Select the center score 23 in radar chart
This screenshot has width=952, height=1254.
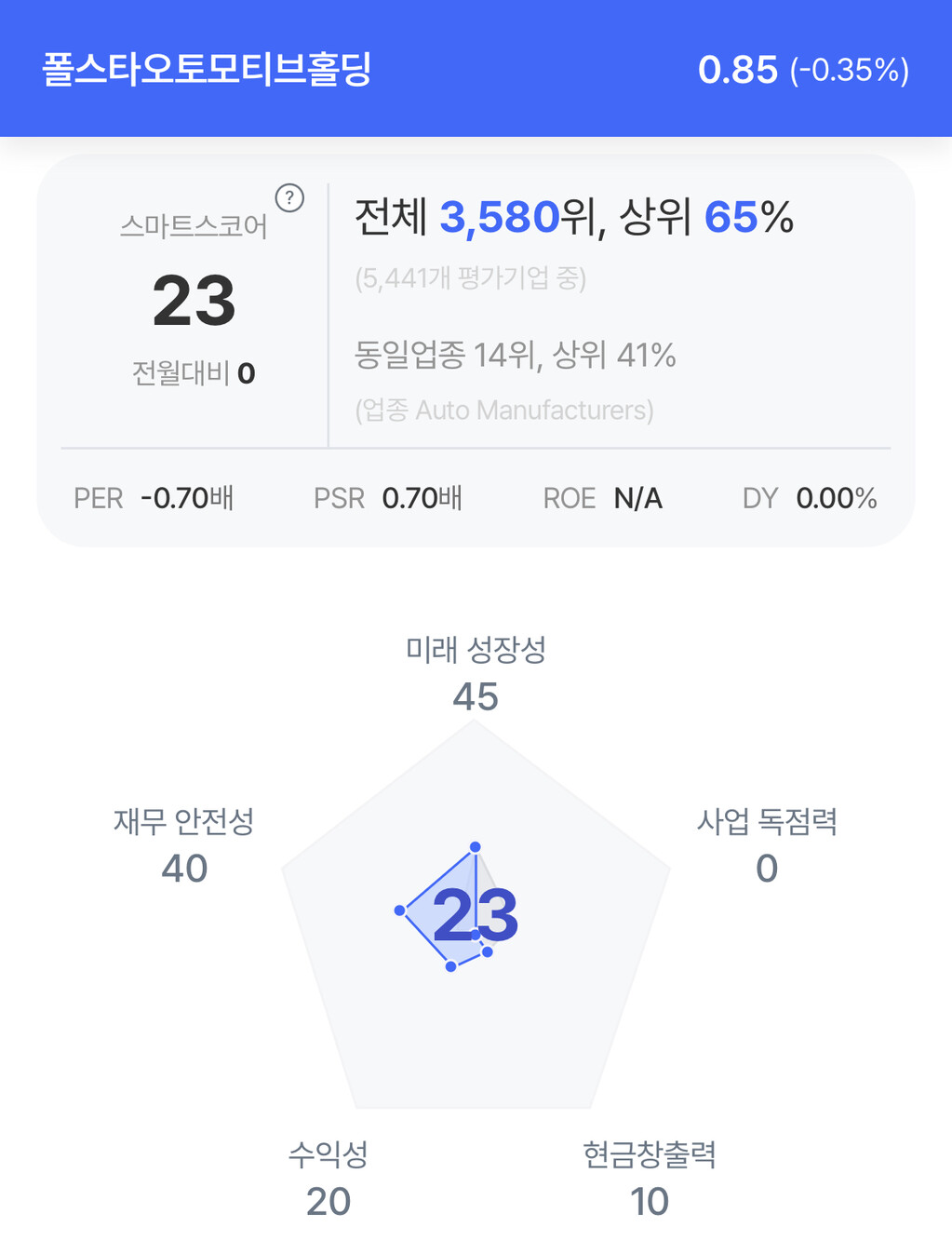pos(476,917)
